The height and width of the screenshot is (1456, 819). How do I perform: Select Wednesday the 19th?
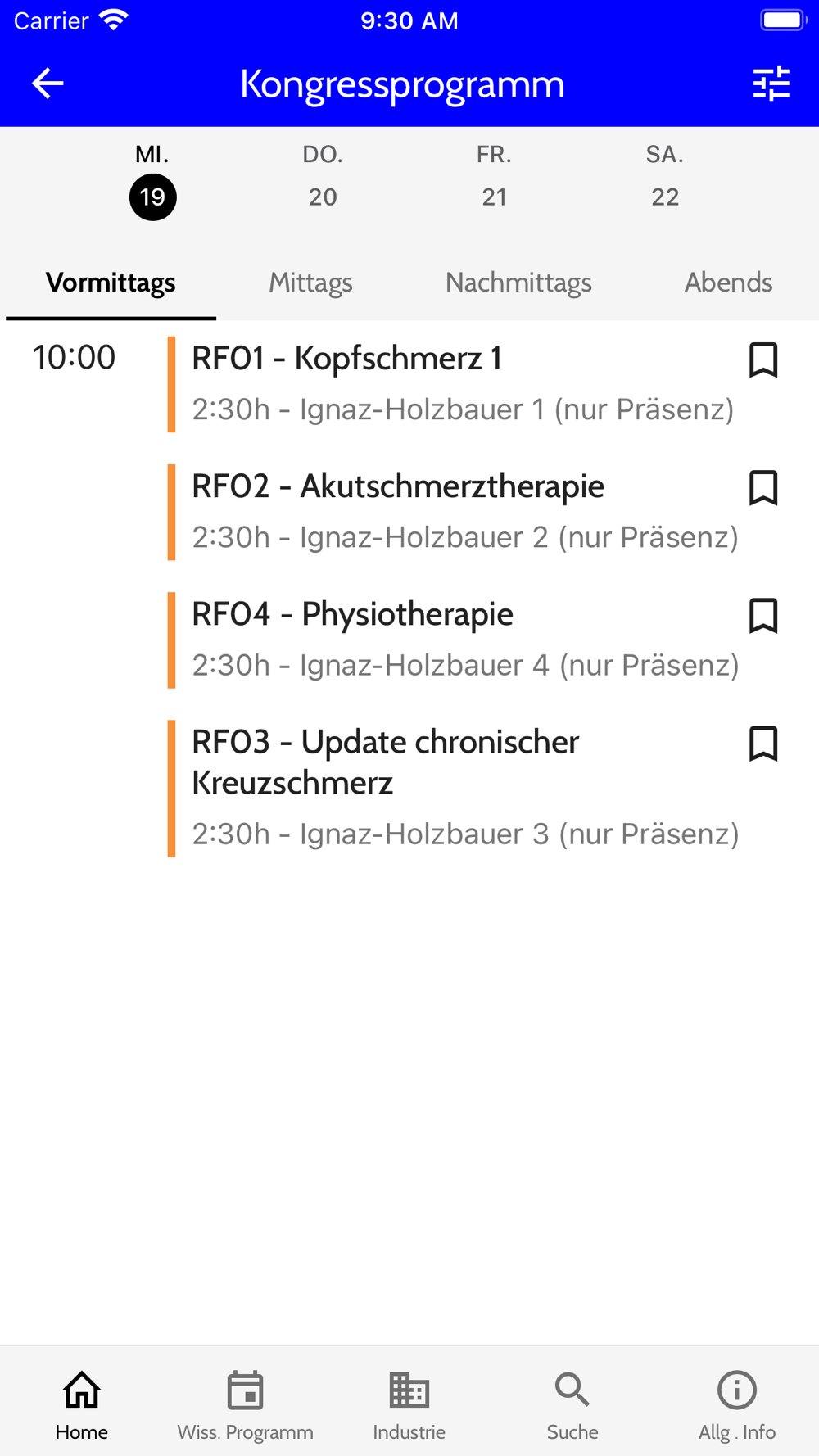click(152, 181)
